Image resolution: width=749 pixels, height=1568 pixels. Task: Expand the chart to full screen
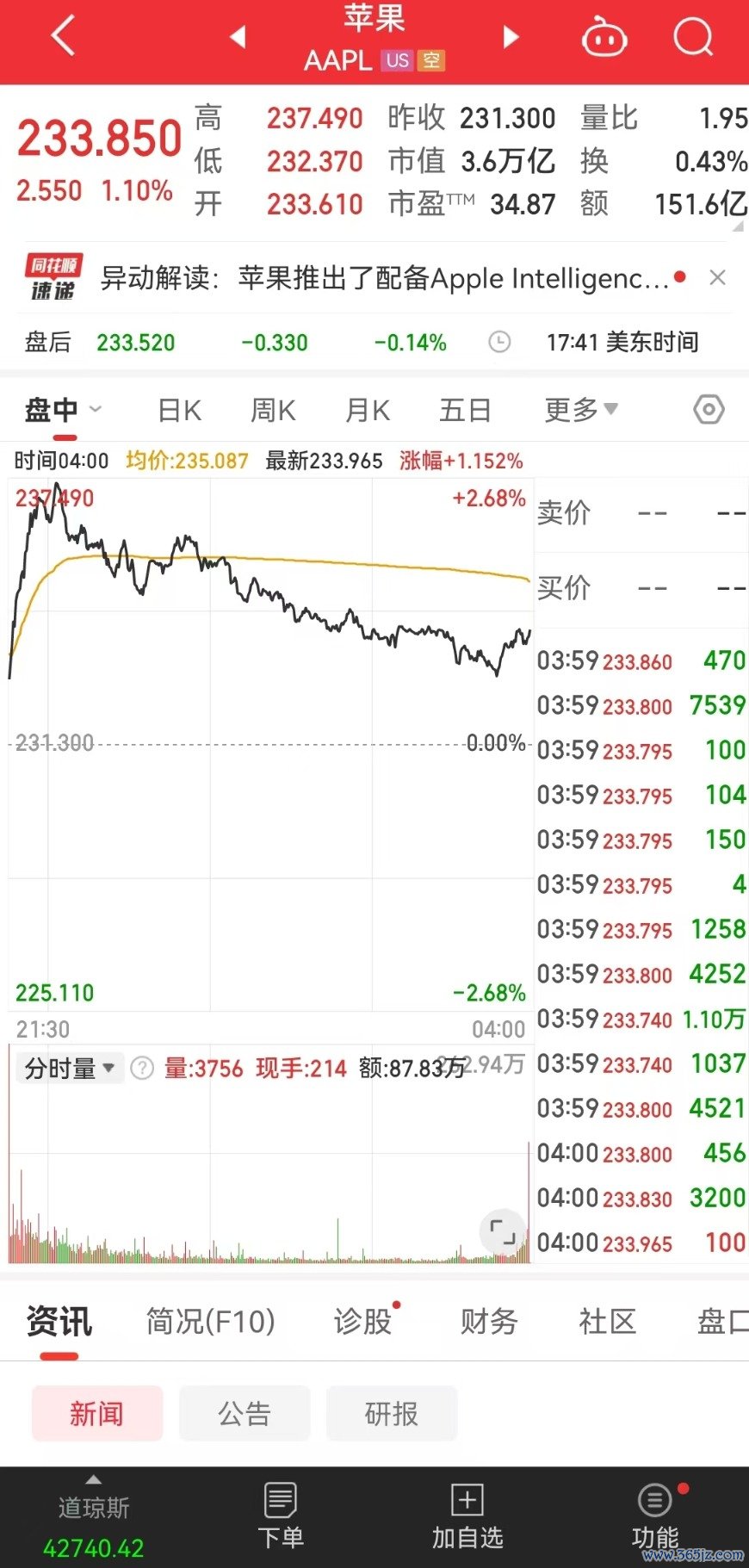click(x=502, y=1231)
